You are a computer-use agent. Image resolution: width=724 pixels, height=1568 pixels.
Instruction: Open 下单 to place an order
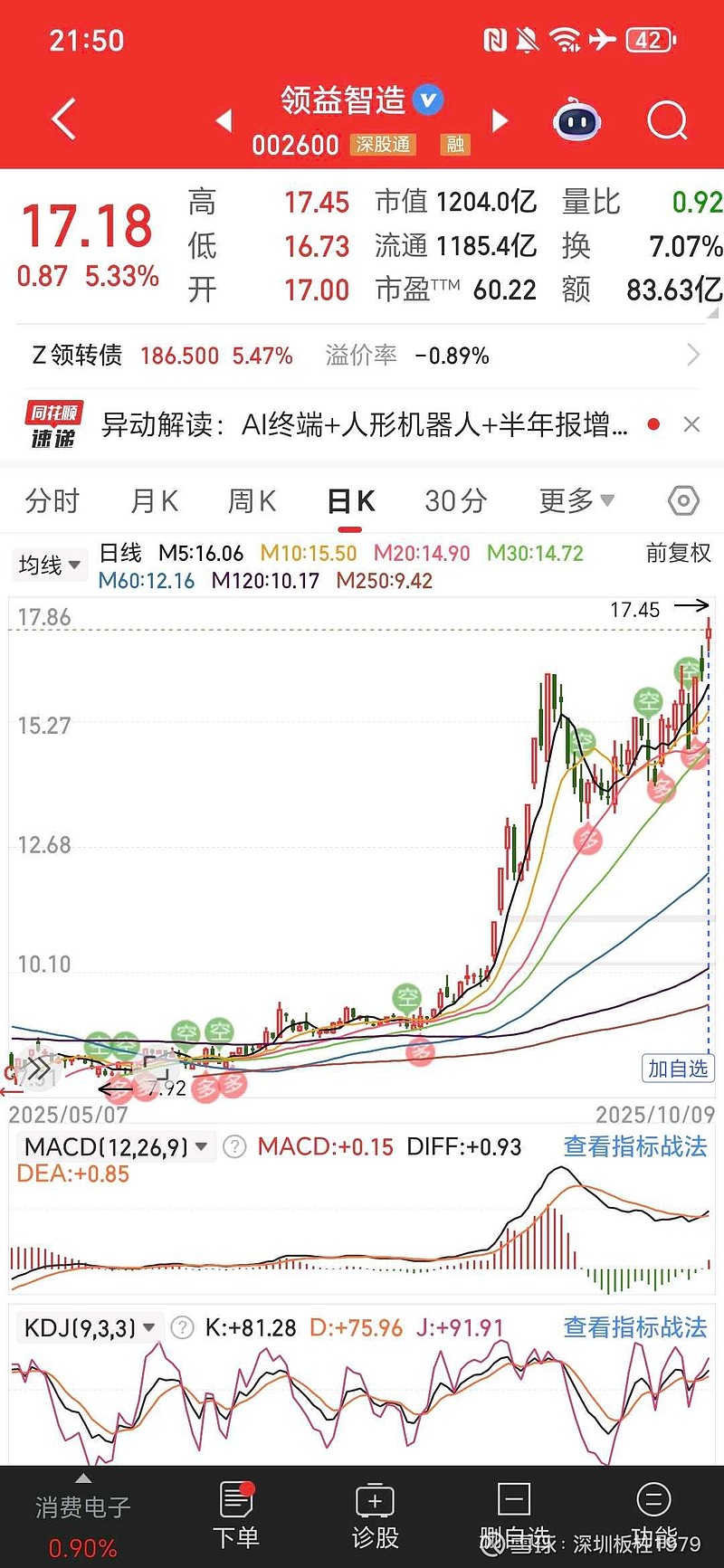[x=236, y=1516]
